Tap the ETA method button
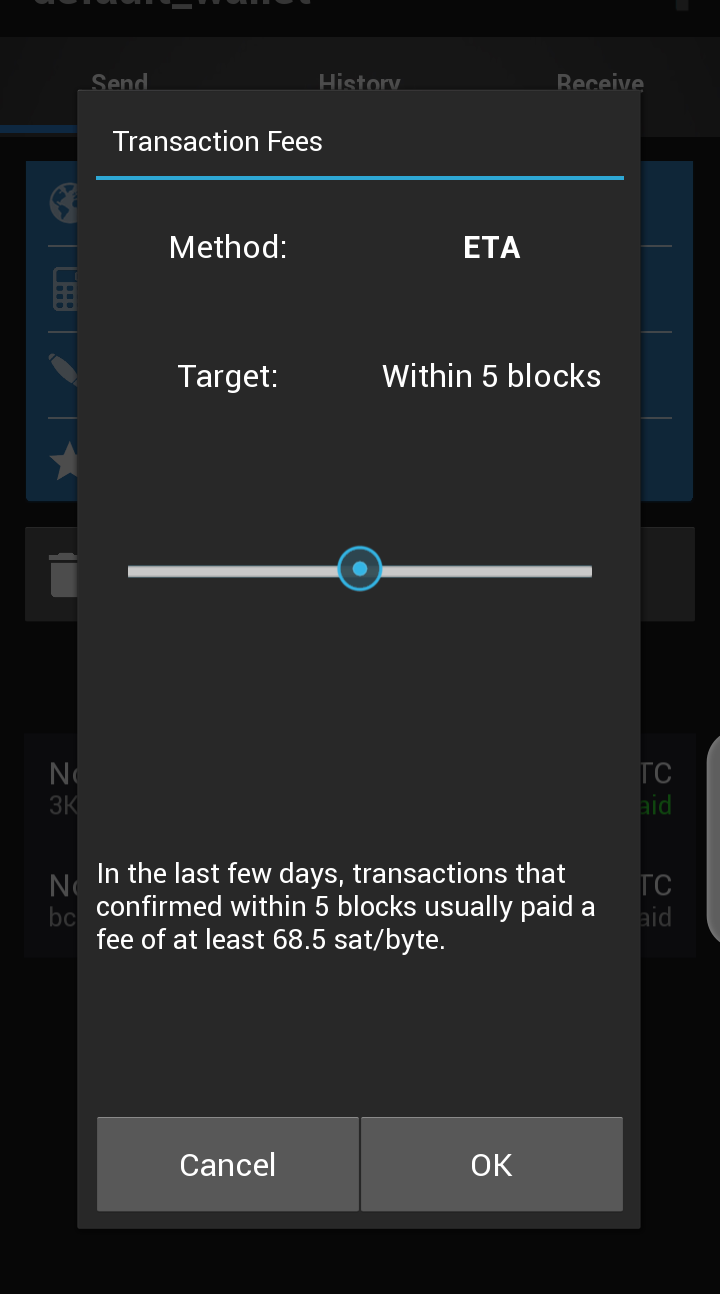 (491, 248)
